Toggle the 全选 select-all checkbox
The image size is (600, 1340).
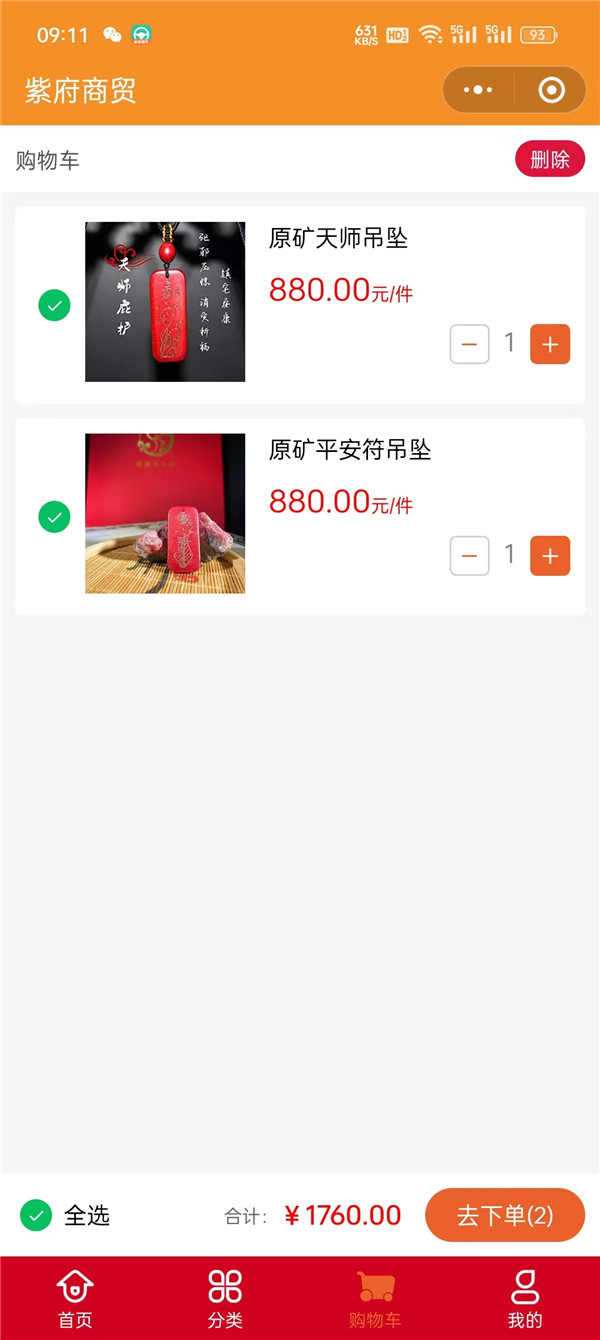36,1216
